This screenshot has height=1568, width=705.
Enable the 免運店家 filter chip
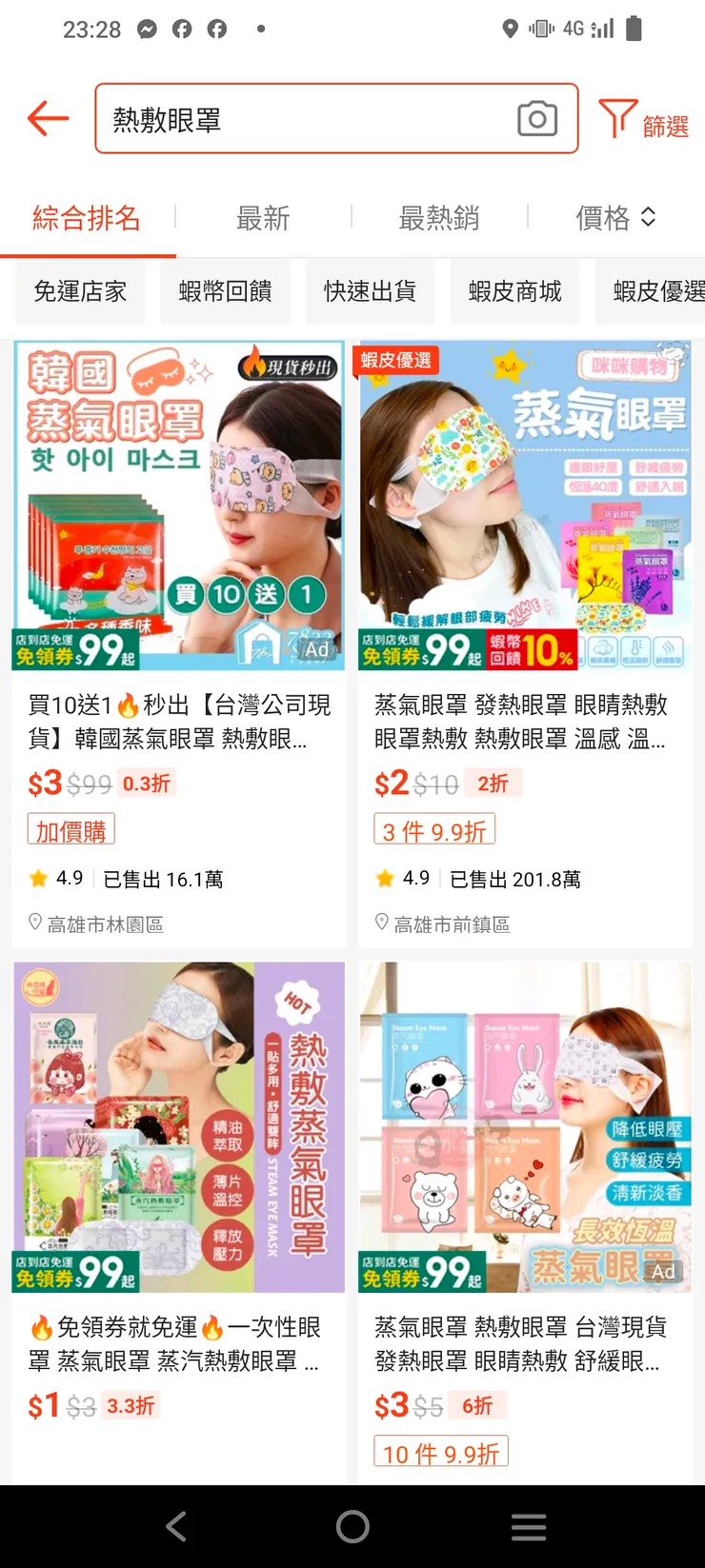point(80,292)
